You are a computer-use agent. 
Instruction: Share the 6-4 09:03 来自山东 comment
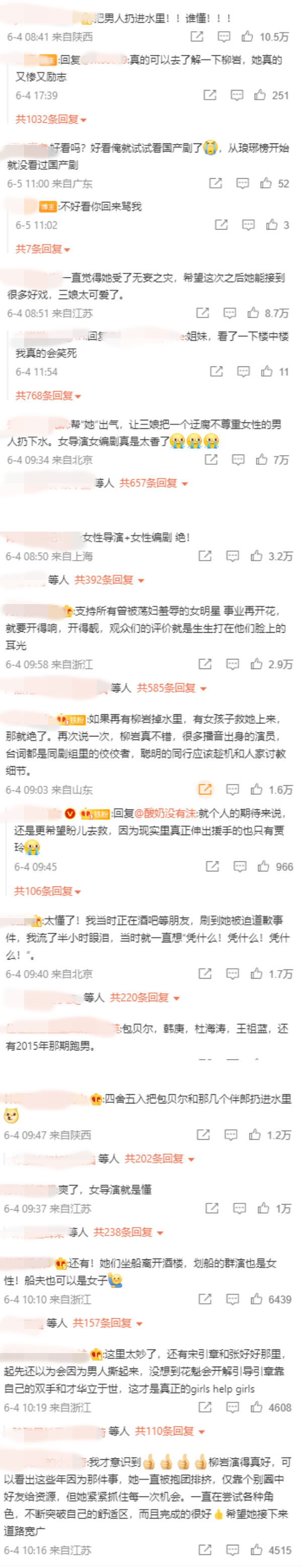click(205, 789)
